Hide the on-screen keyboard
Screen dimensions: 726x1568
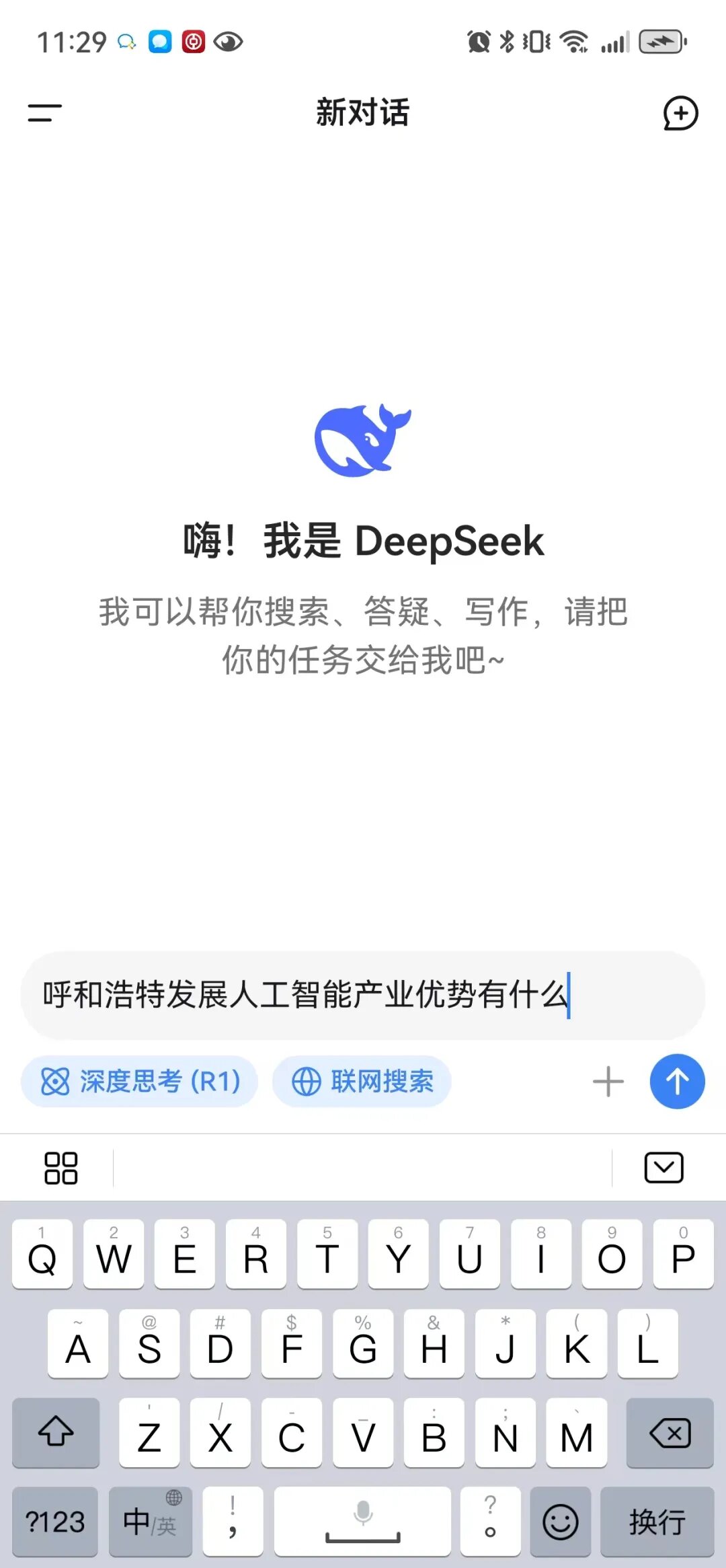pos(663,1168)
